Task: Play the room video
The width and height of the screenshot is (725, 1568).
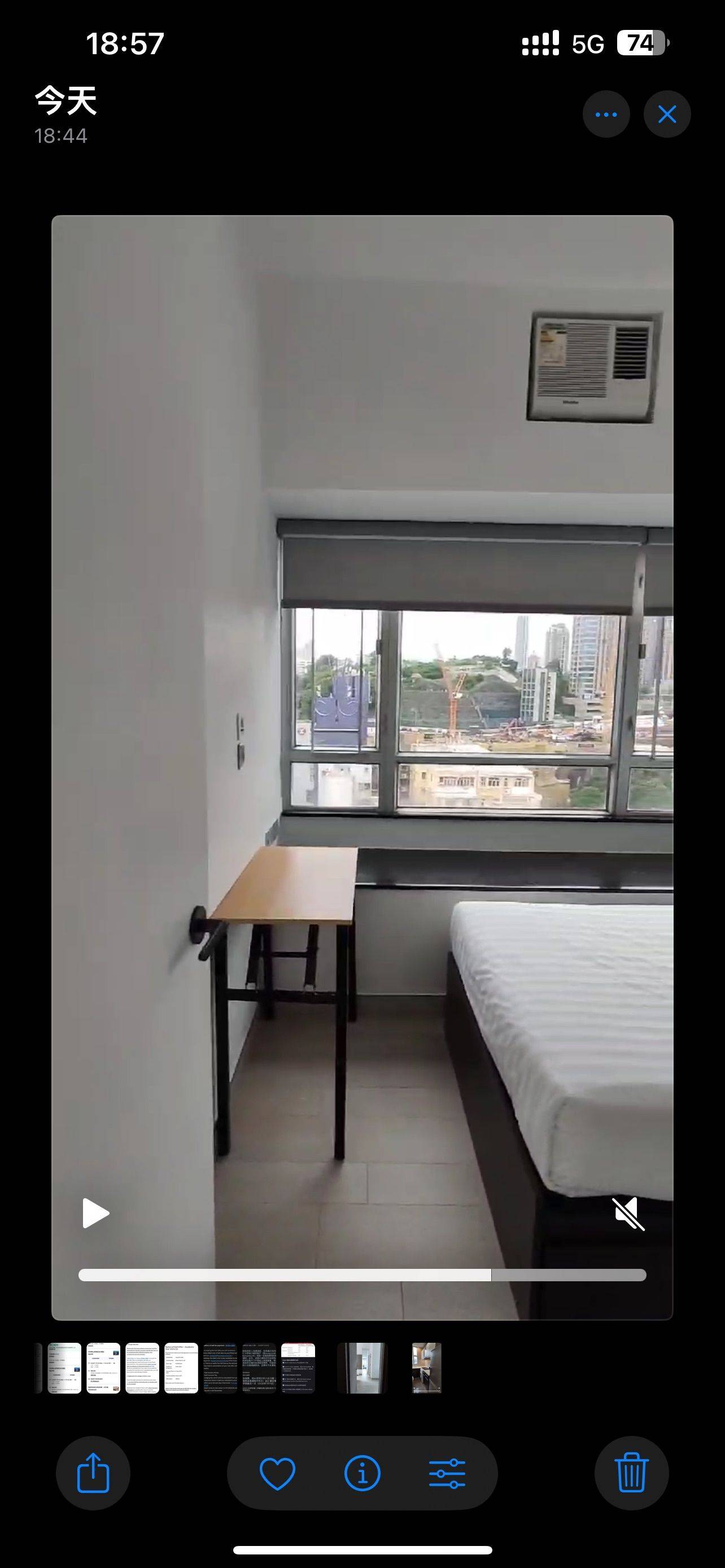Action: point(95,1213)
